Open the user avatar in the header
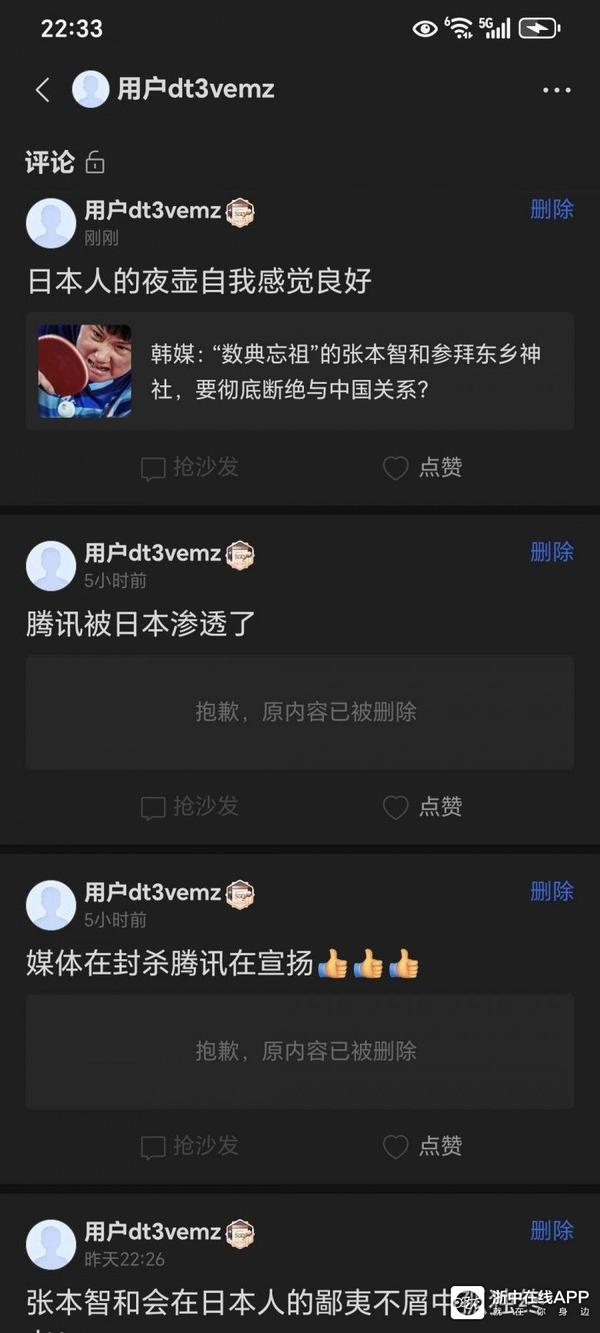600x1333 pixels. point(91,90)
